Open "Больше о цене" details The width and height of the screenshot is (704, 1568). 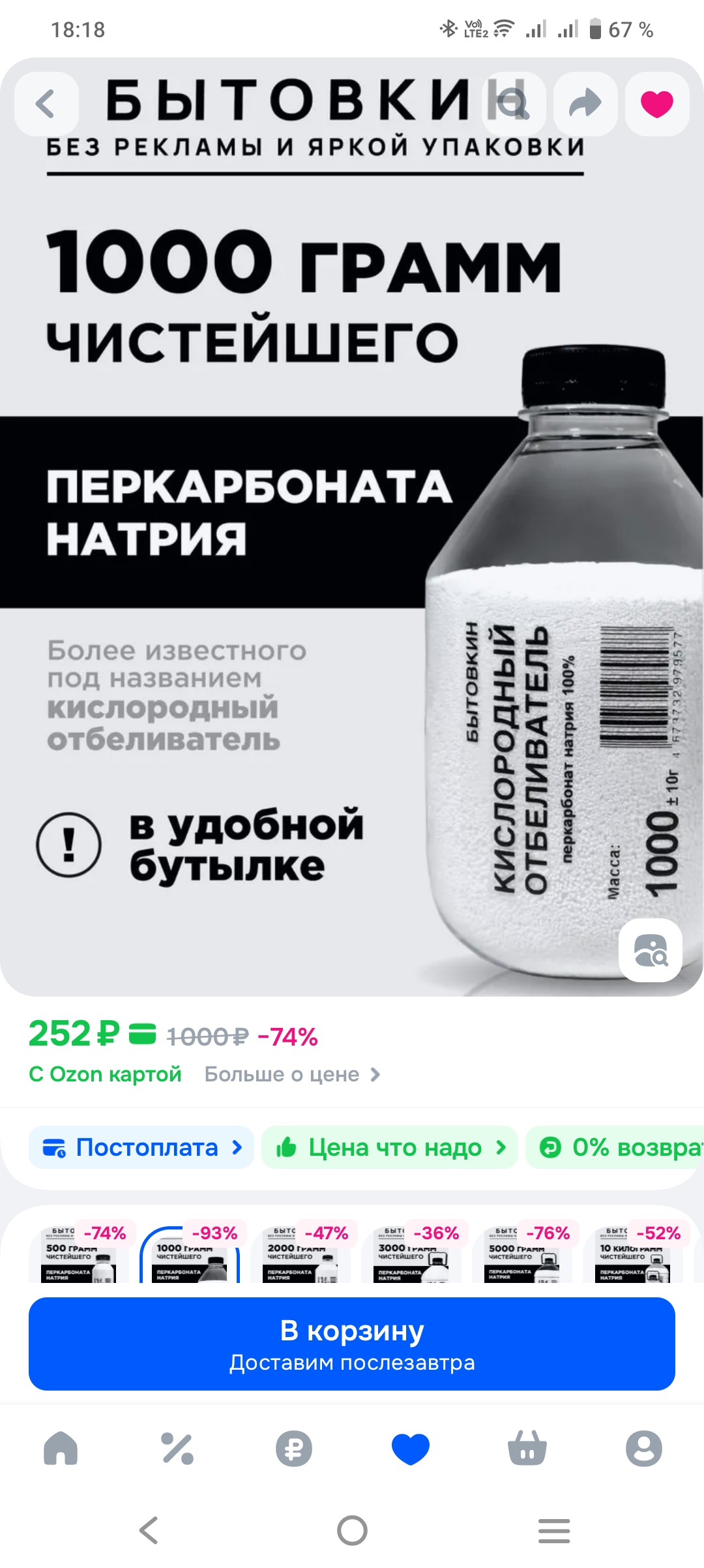point(291,1074)
